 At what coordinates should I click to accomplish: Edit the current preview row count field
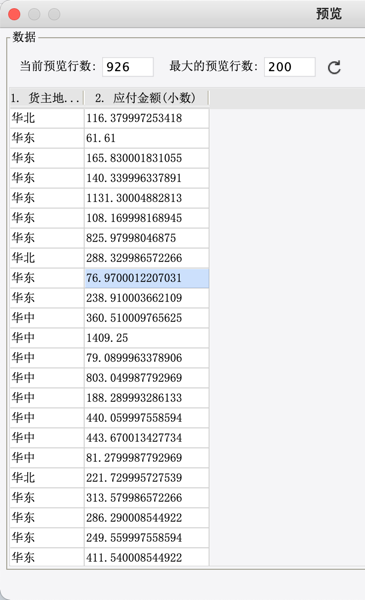pos(128,67)
